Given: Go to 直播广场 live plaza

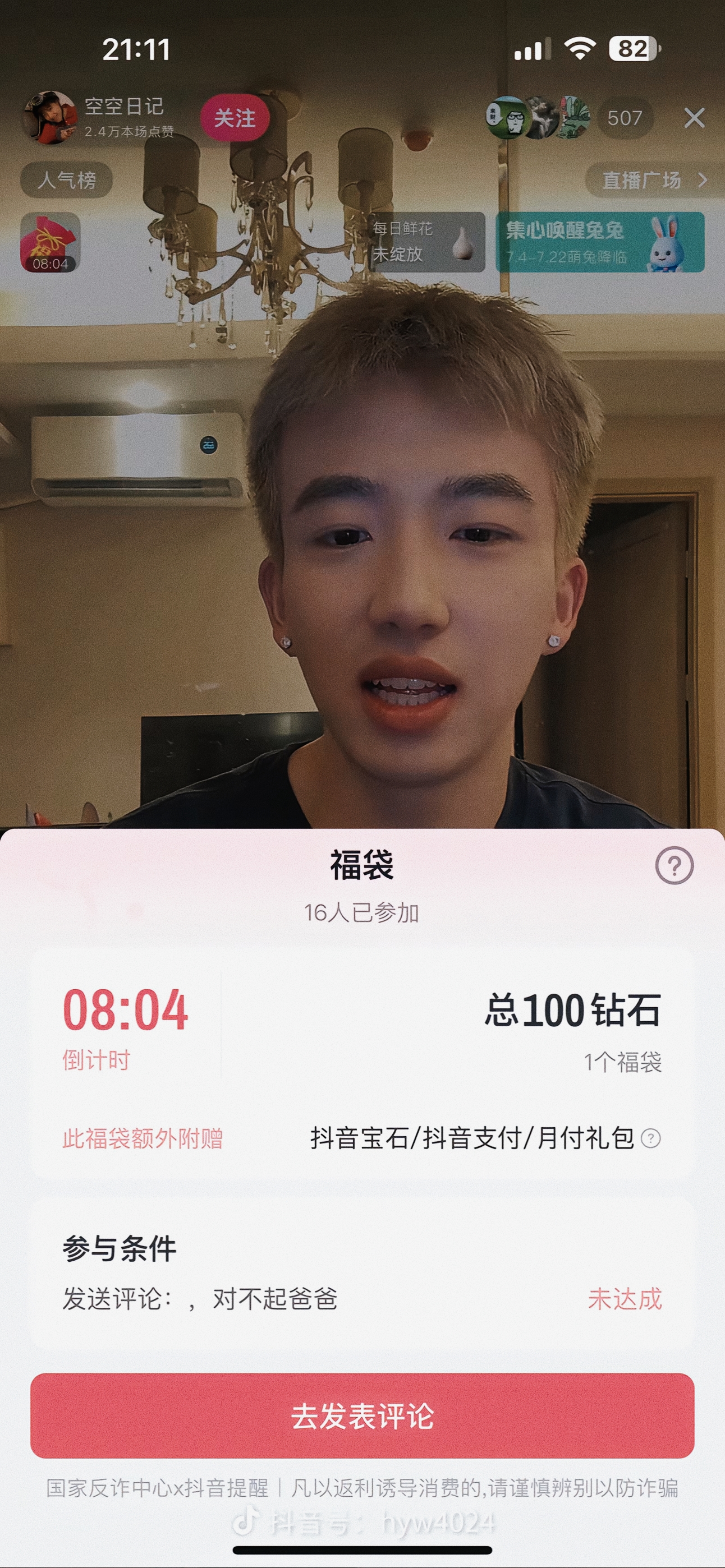Looking at the screenshot, I should [x=653, y=180].
